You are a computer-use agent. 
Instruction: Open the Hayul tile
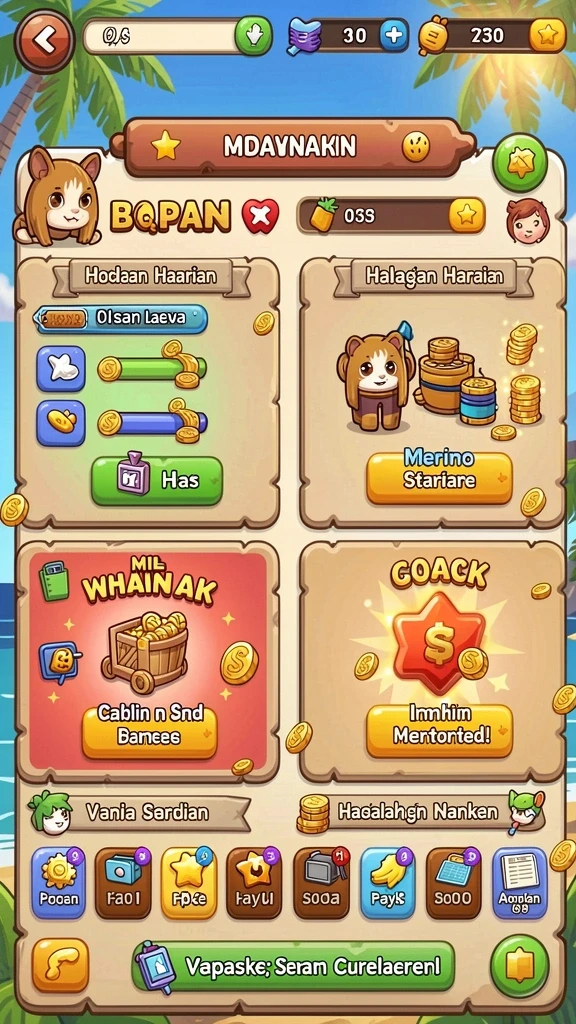[x=254, y=882]
